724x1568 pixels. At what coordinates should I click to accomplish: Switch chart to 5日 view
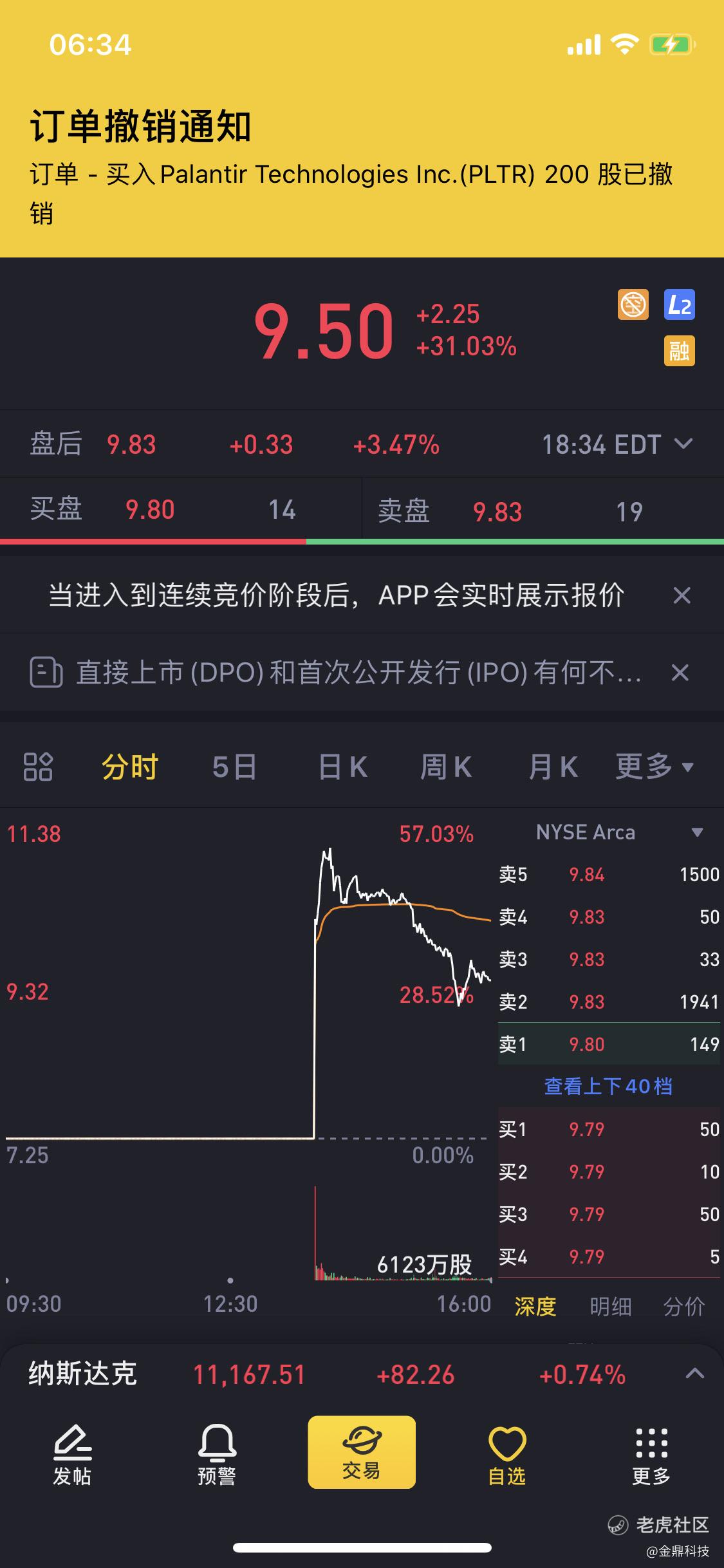coord(234,767)
